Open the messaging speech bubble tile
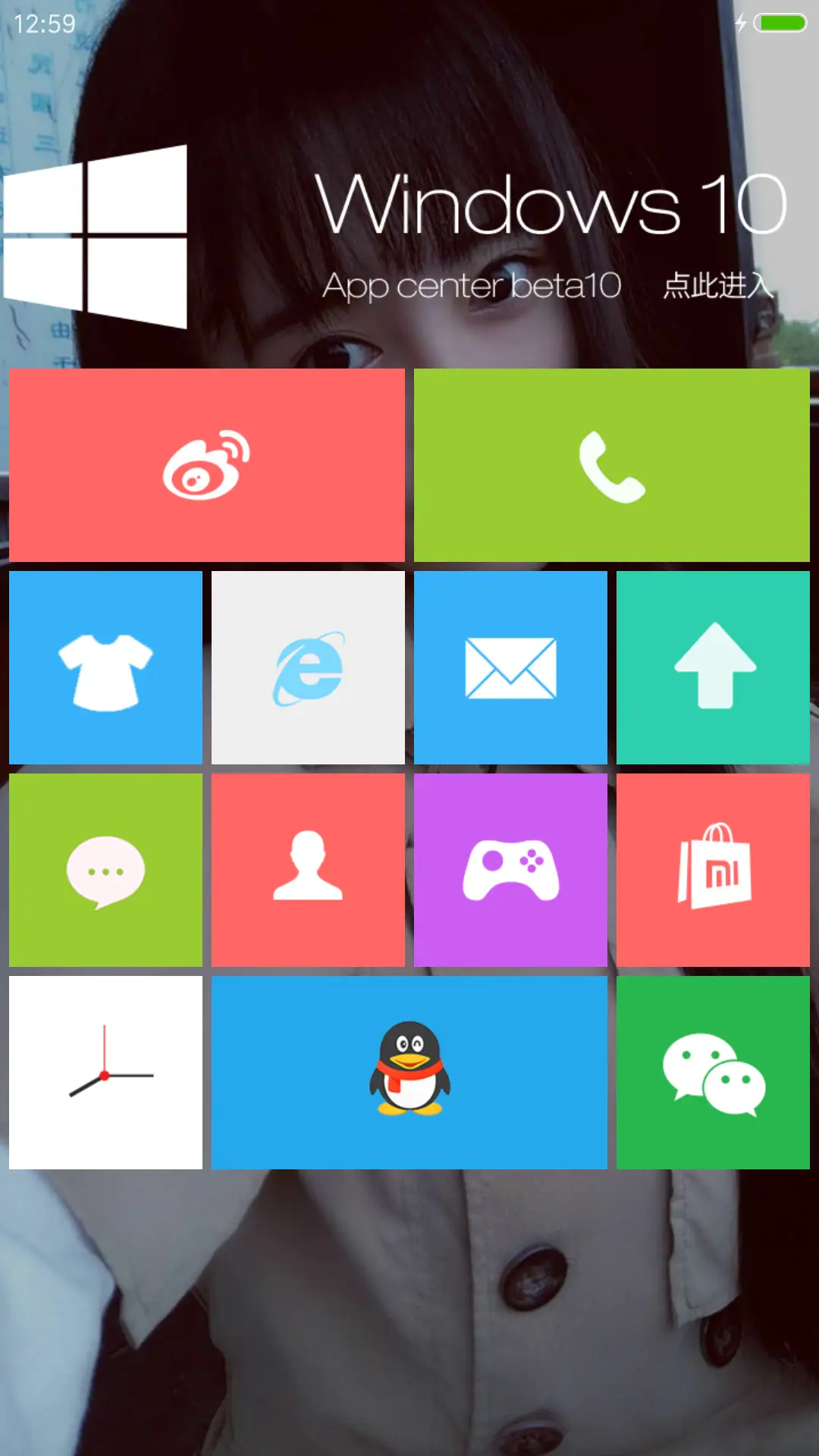The image size is (819, 1456). (x=105, y=870)
